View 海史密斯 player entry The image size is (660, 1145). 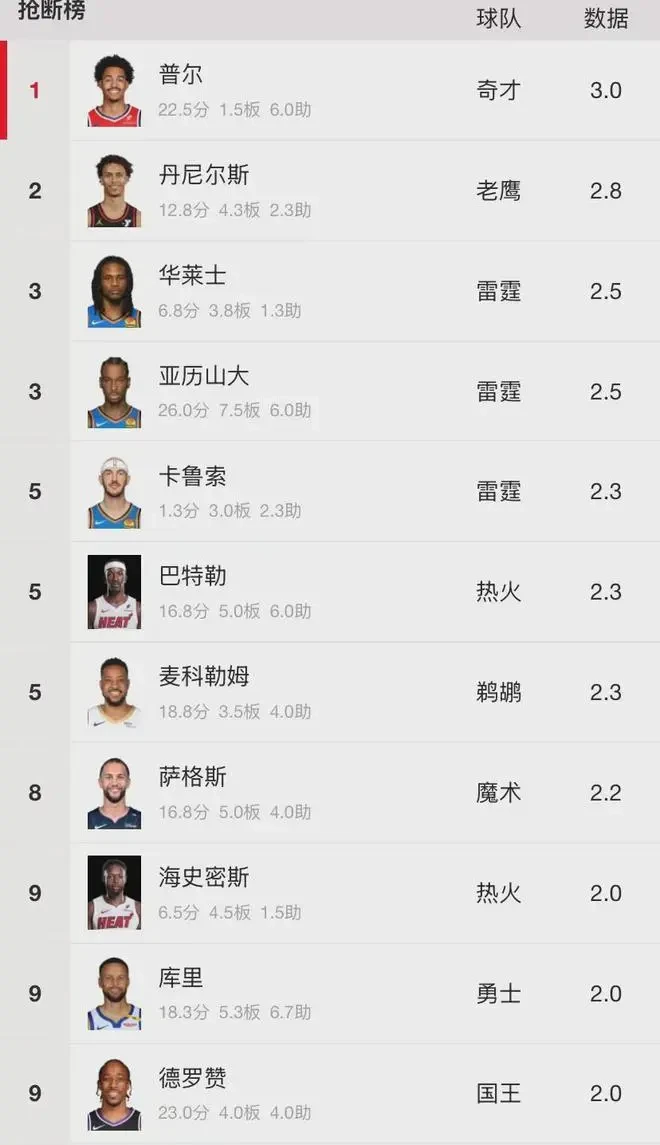pos(330,893)
